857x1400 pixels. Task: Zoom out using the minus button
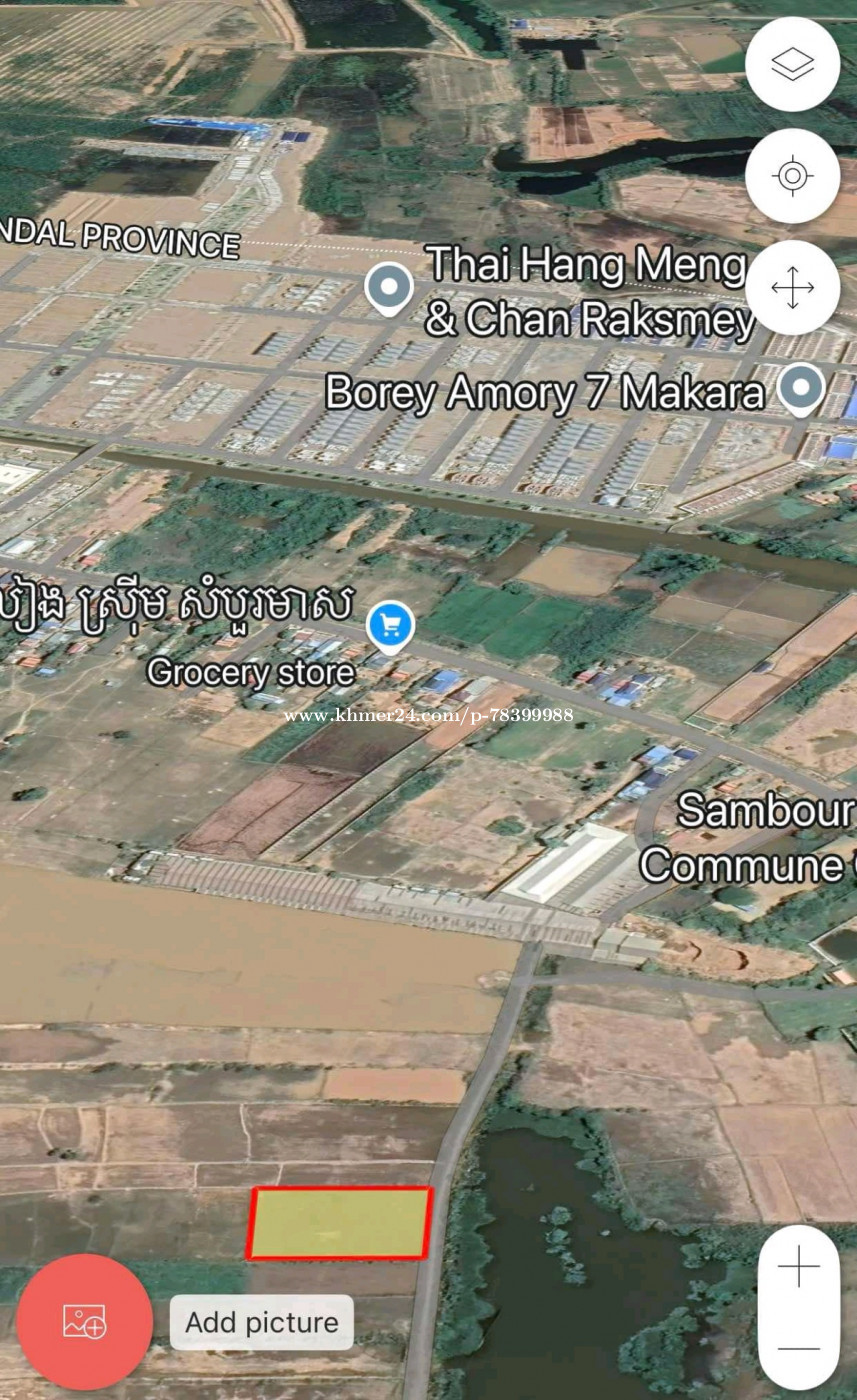coord(798,1348)
